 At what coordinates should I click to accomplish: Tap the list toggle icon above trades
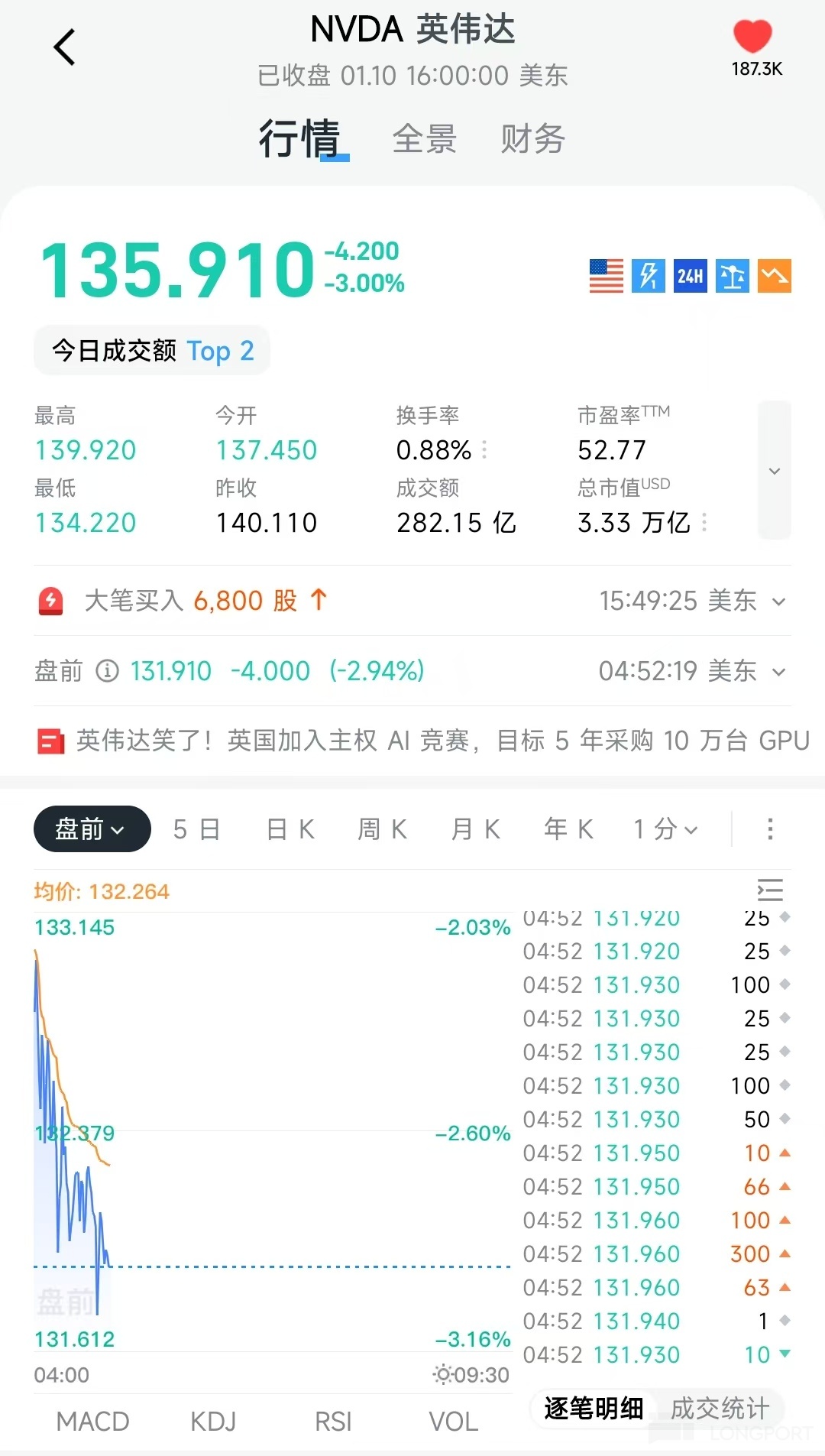[770, 890]
